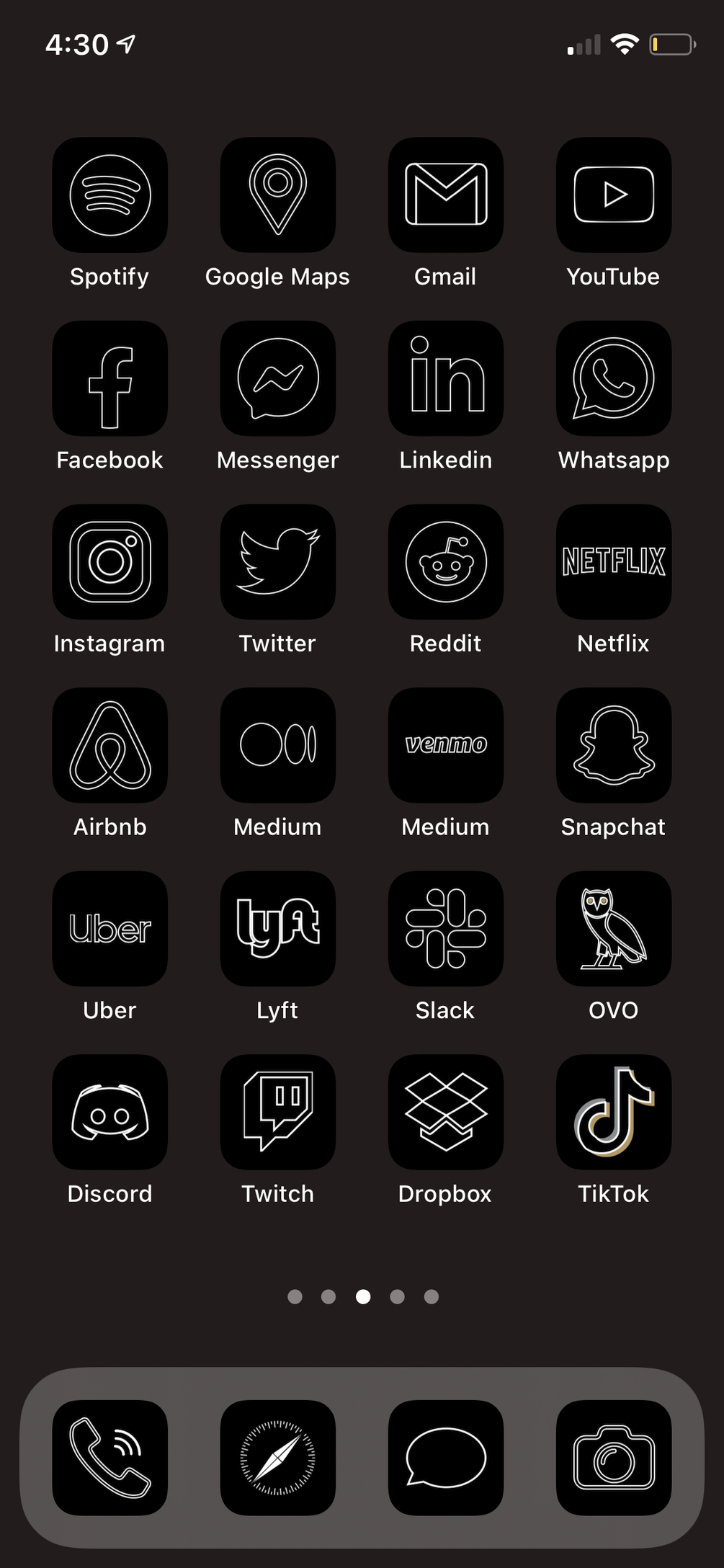Open Gmail from the home screen

pyautogui.click(x=446, y=195)
